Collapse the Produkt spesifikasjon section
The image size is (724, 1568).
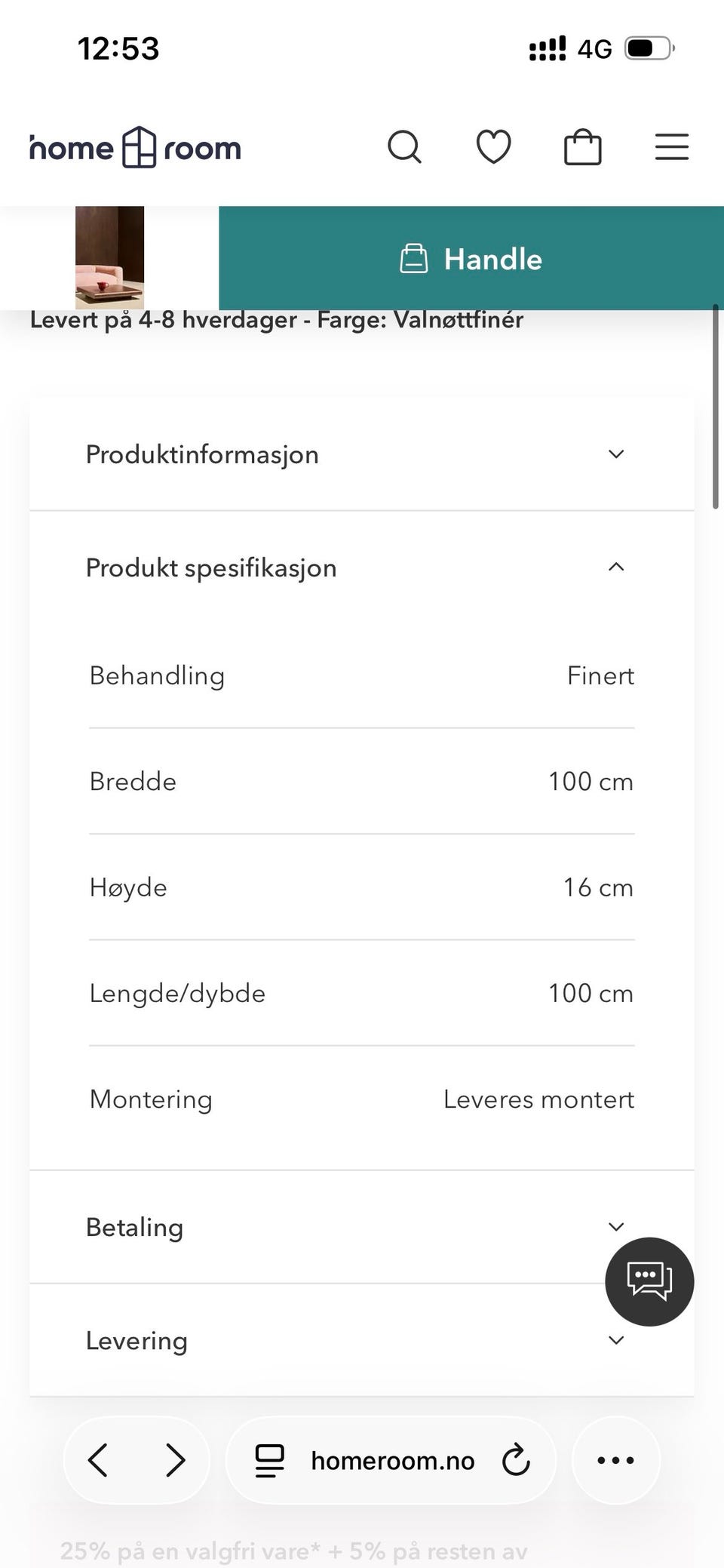[x=361, y=567]
